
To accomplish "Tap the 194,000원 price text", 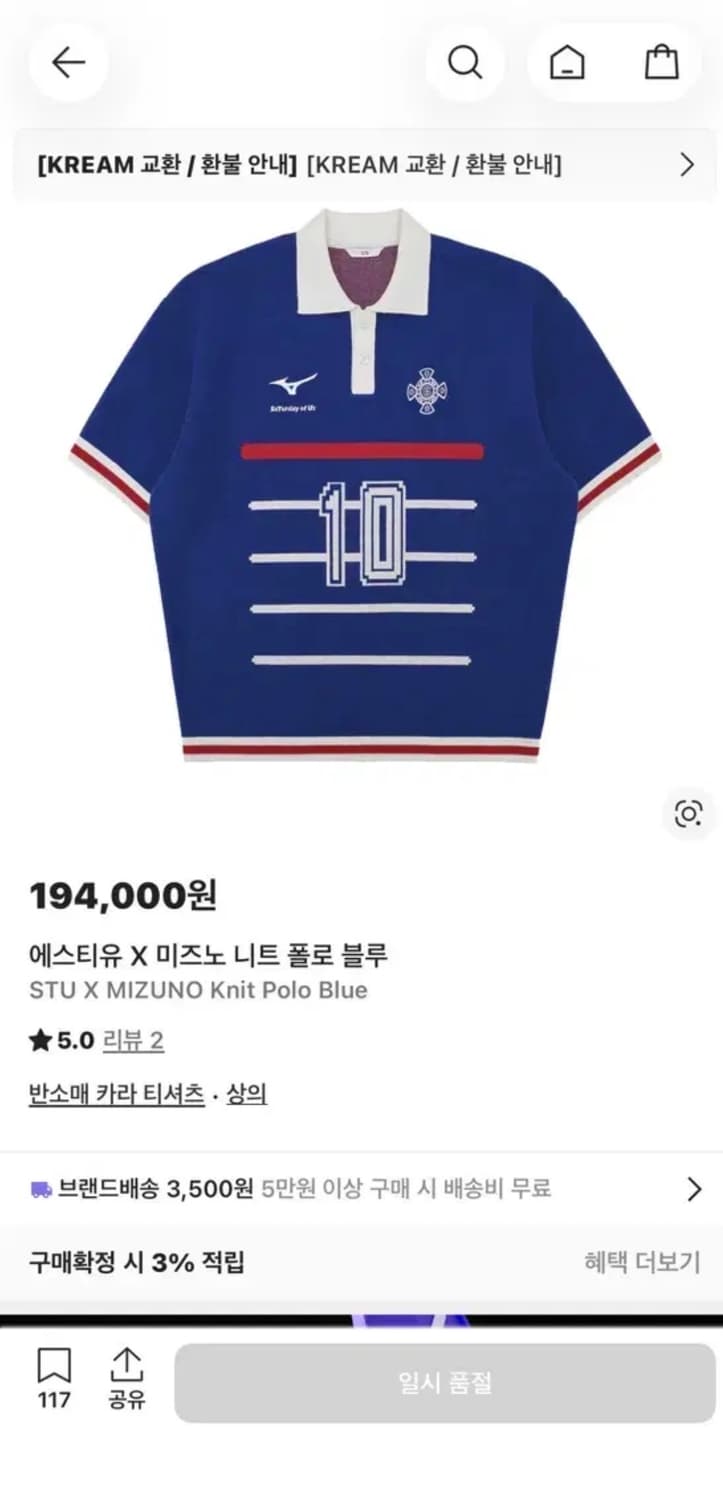I will click(125, 897).
